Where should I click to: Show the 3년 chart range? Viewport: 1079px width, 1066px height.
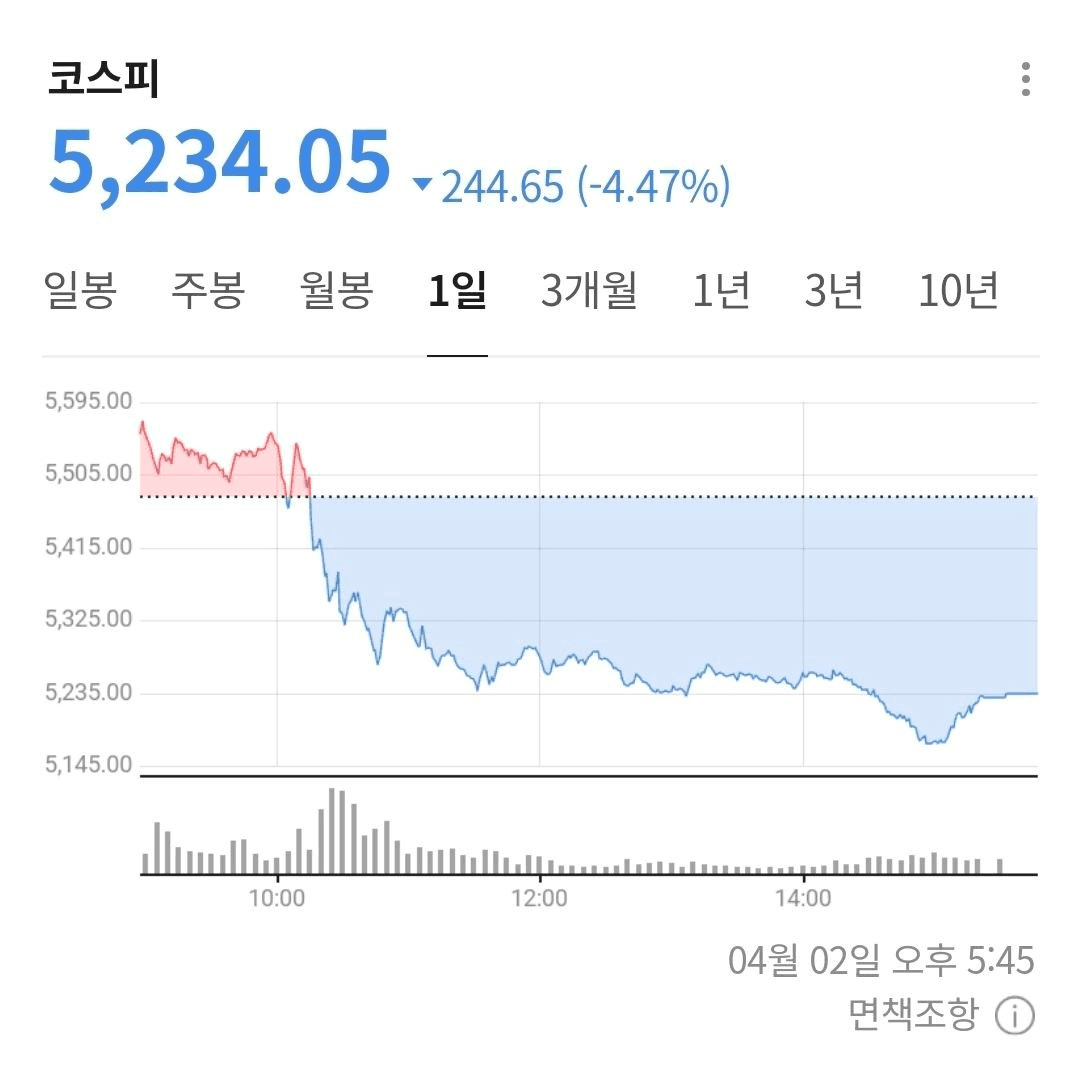click(834, 291)
